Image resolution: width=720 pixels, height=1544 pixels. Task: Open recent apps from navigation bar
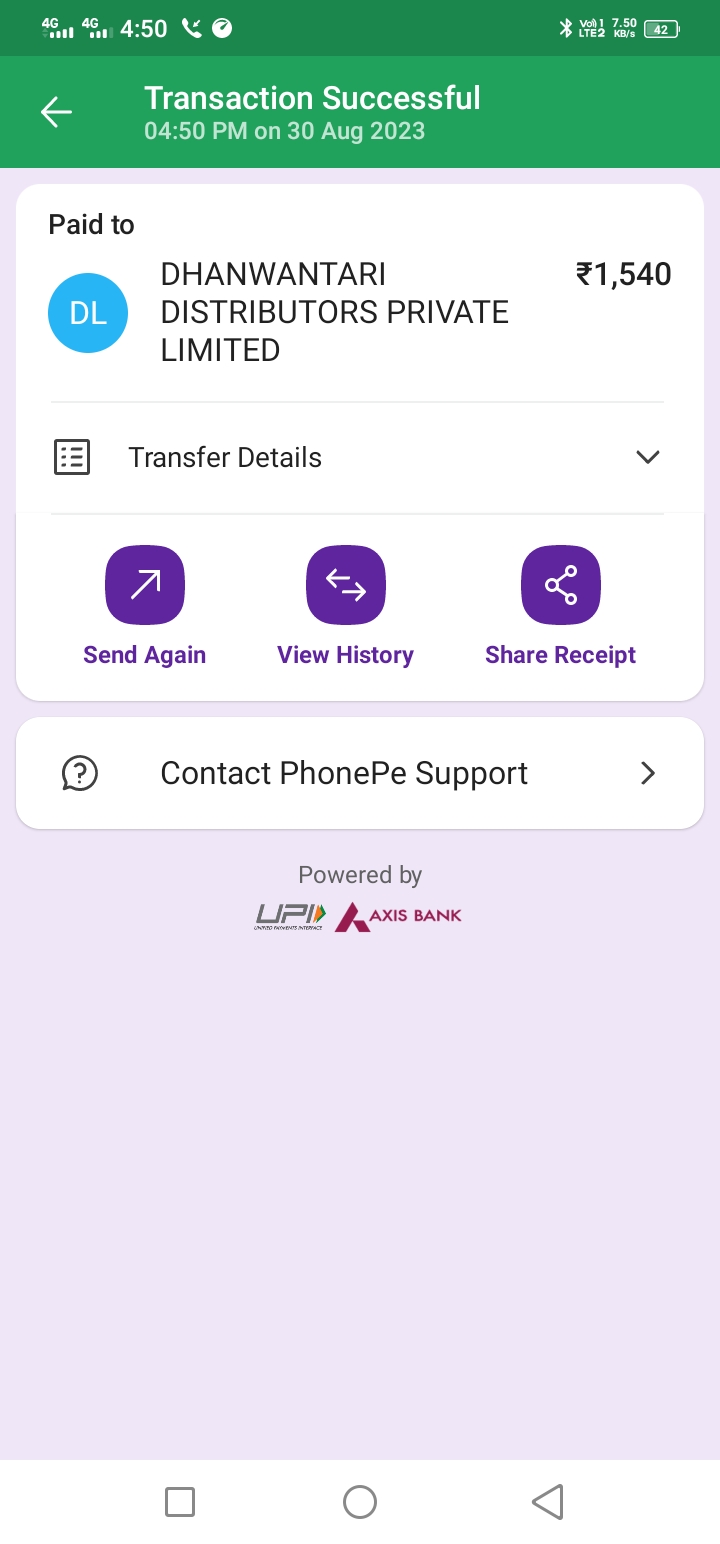pos(180,1501)
